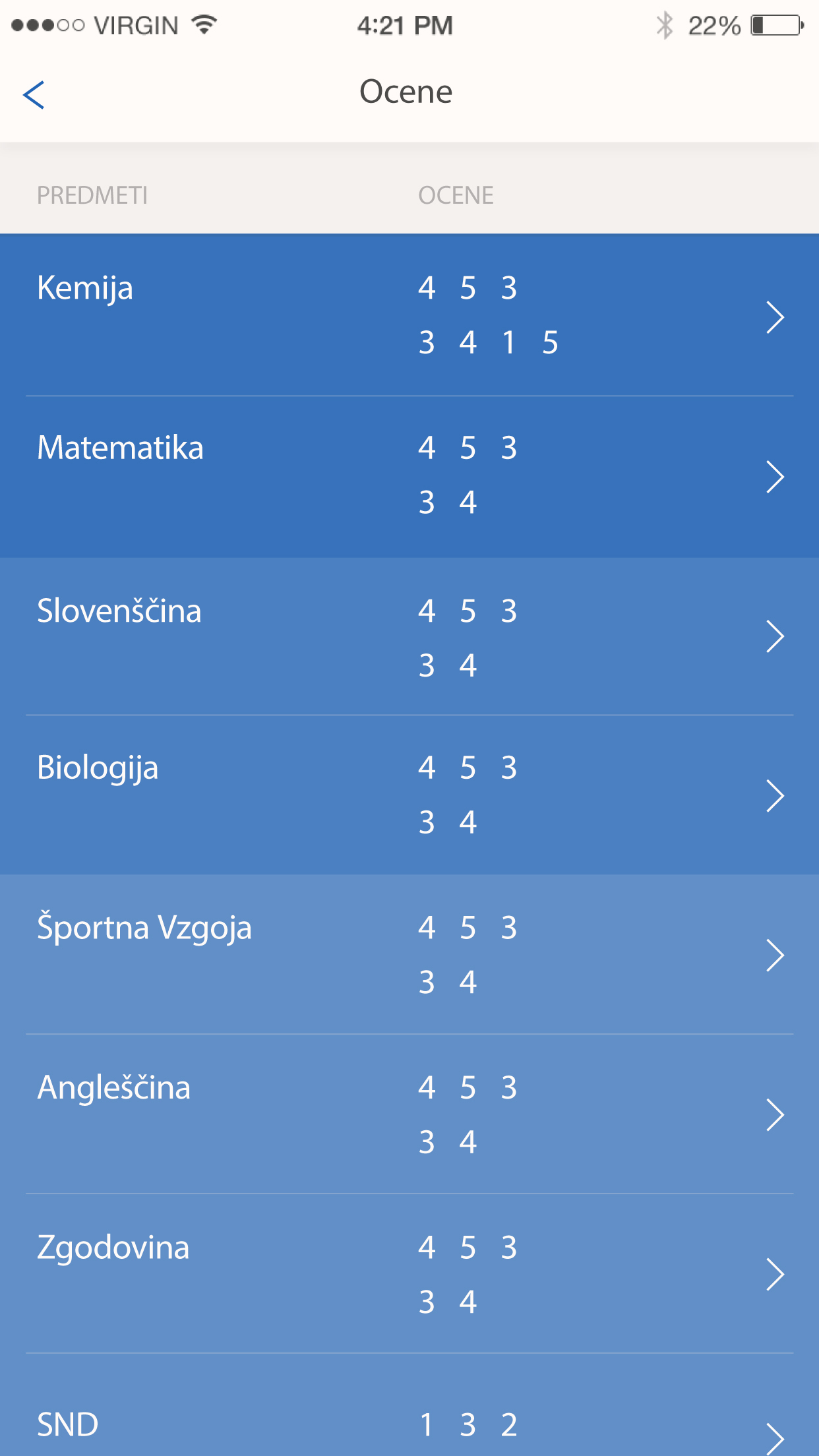Go back from the Ocene screen
This screenshot has height=1456, width=819.
pos(34,95)
